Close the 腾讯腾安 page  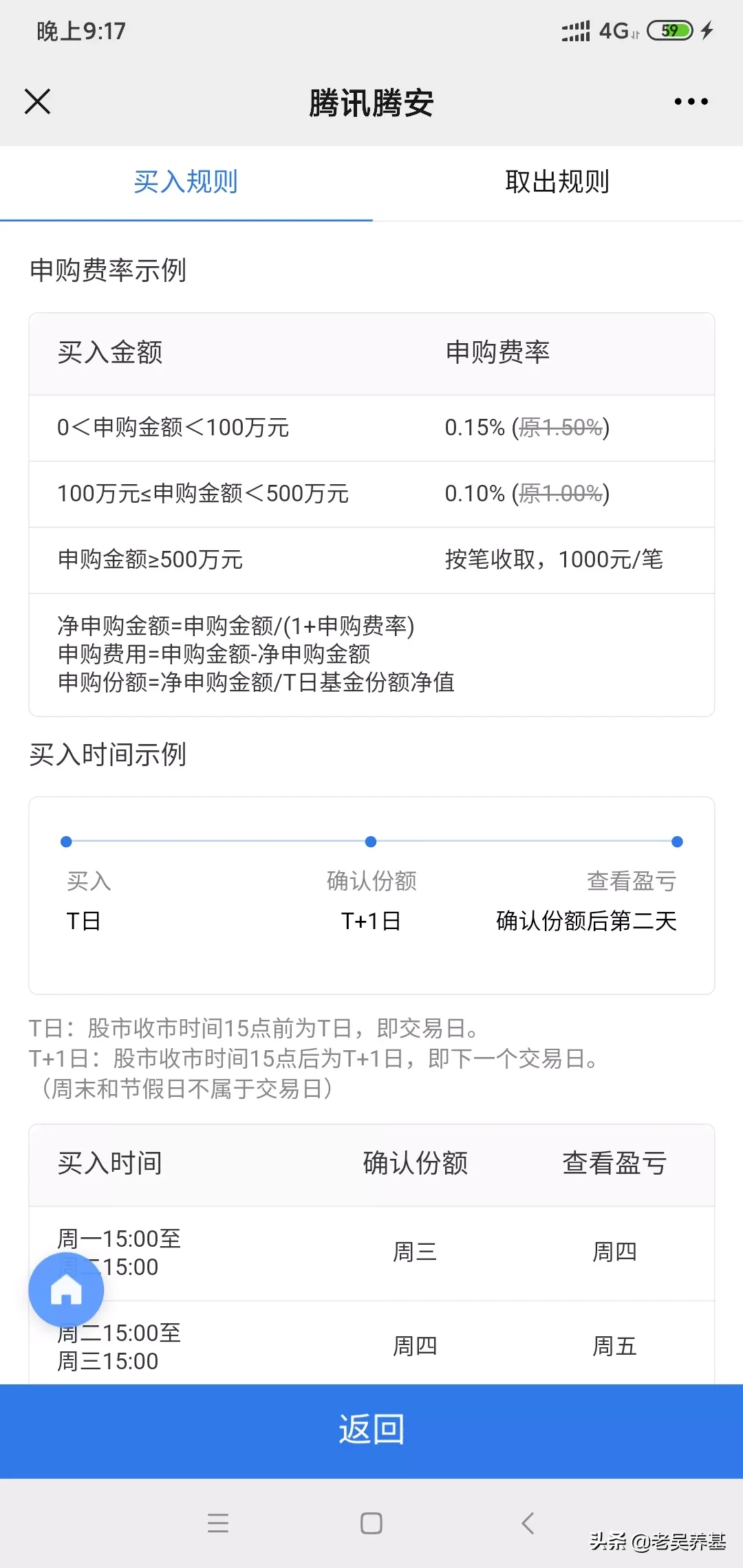coord(38,102)
